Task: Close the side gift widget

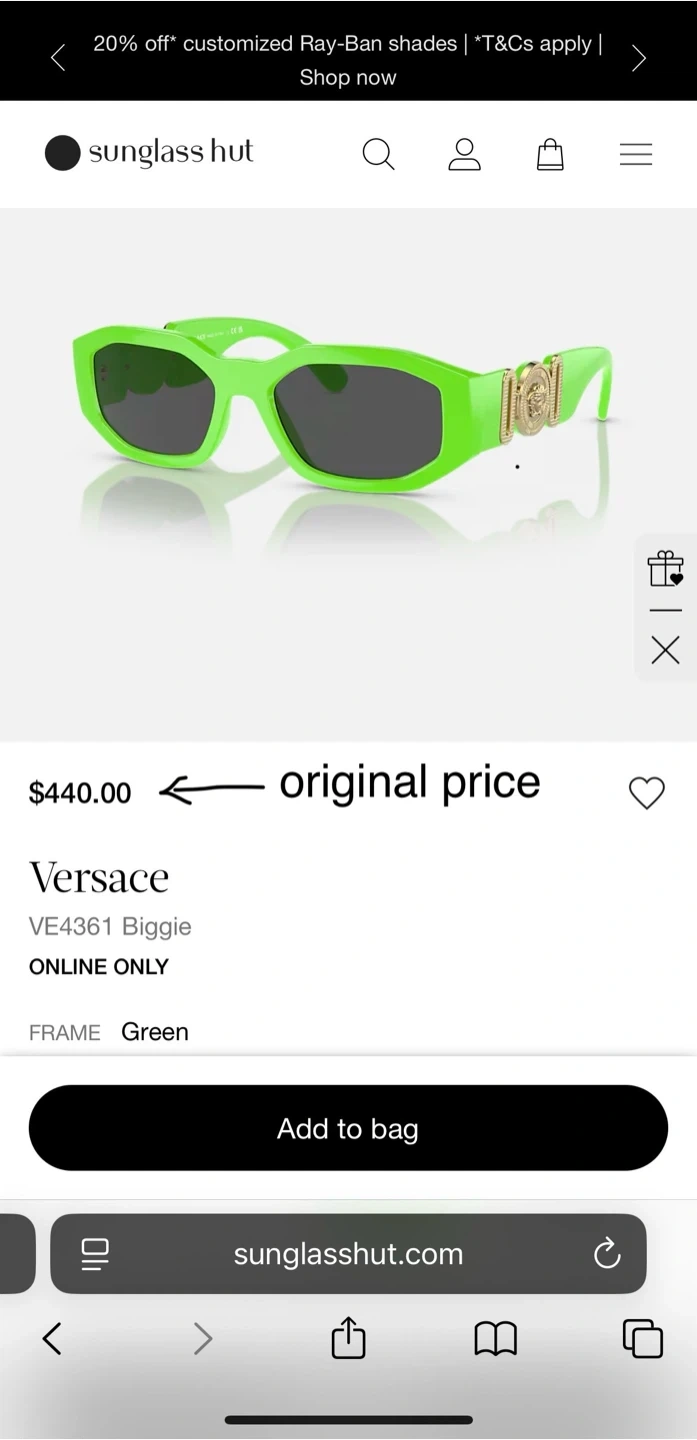Action: [x=665, y=650]
